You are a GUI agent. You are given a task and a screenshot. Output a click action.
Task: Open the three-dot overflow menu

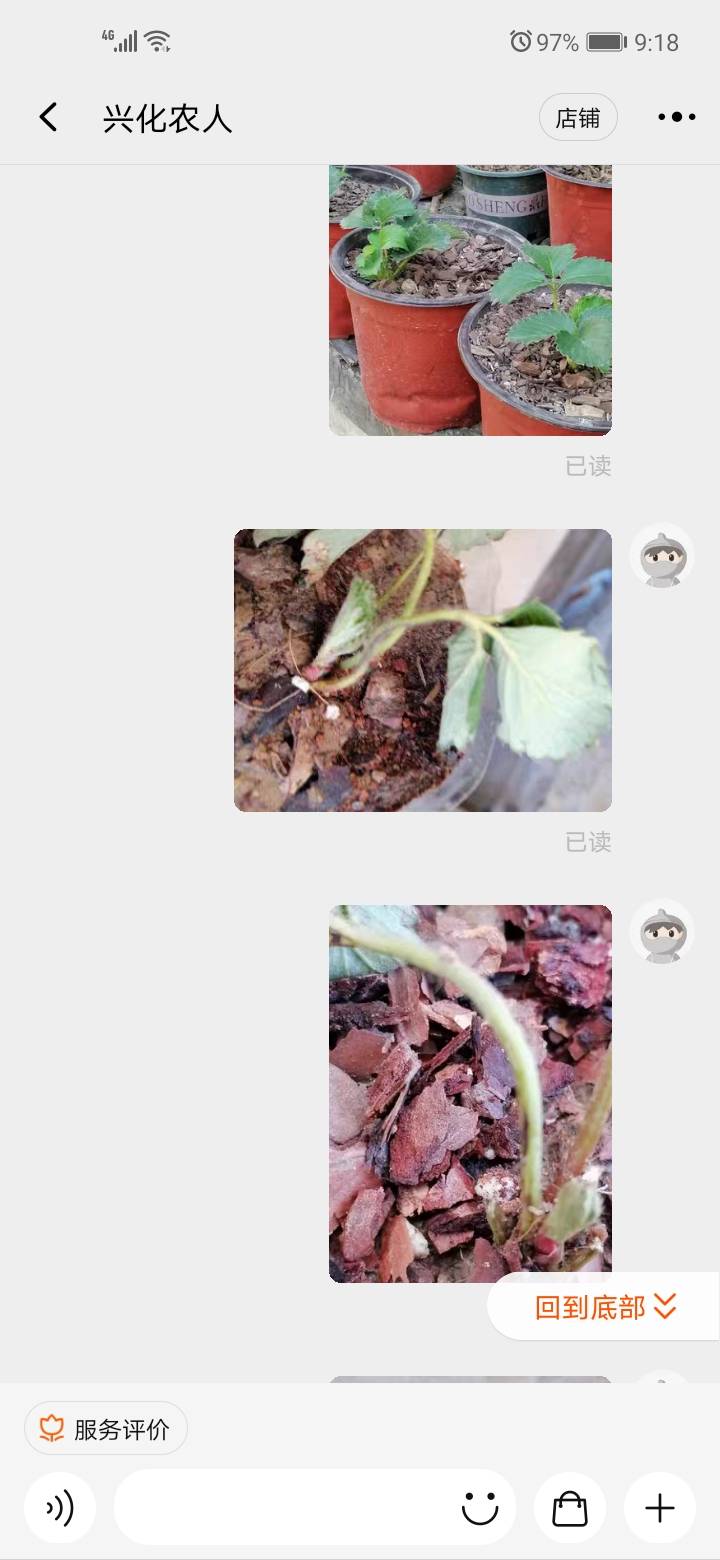click(676, 117)
